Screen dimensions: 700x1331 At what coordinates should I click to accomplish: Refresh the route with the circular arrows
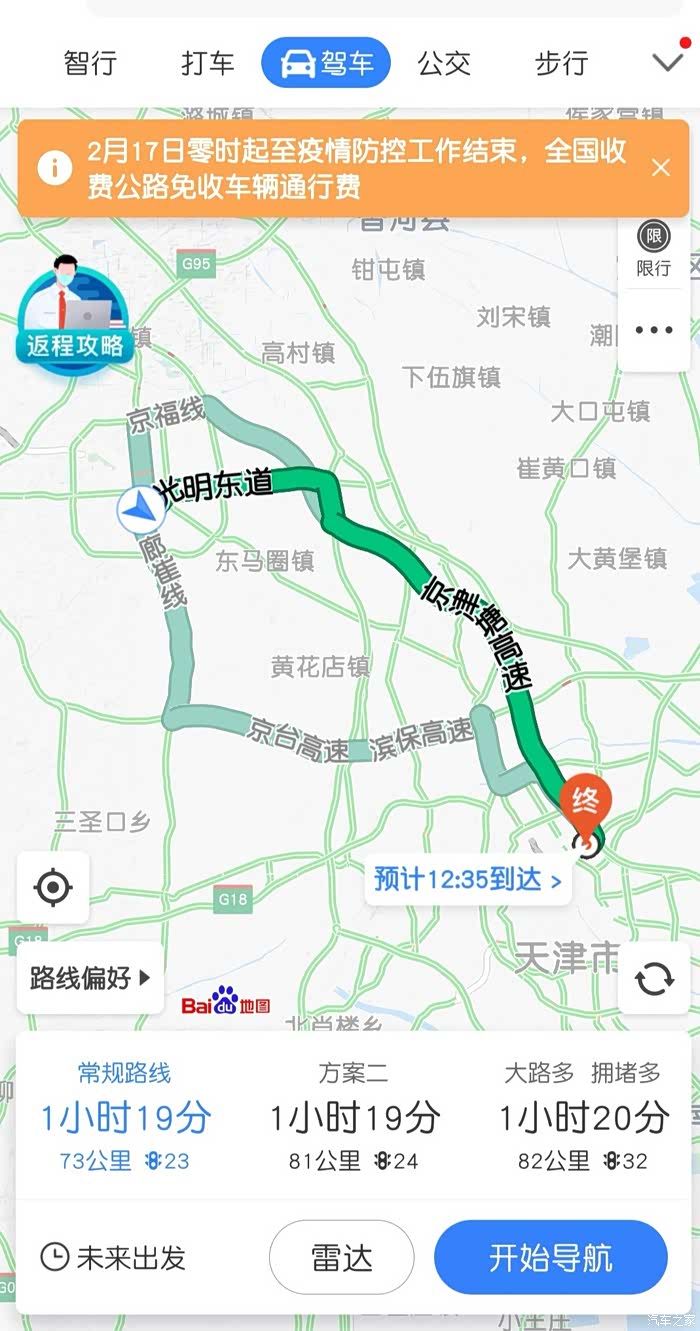pos(654,978)
